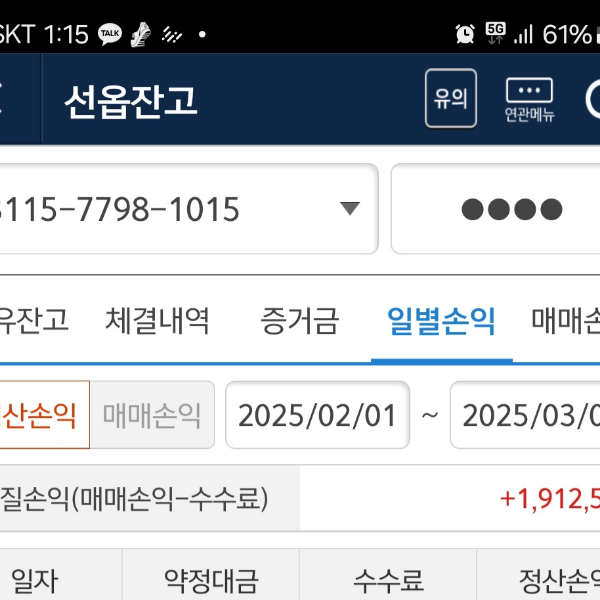Select the 매매손익 segment option
The image size is (600, 600).
(152, 414)
